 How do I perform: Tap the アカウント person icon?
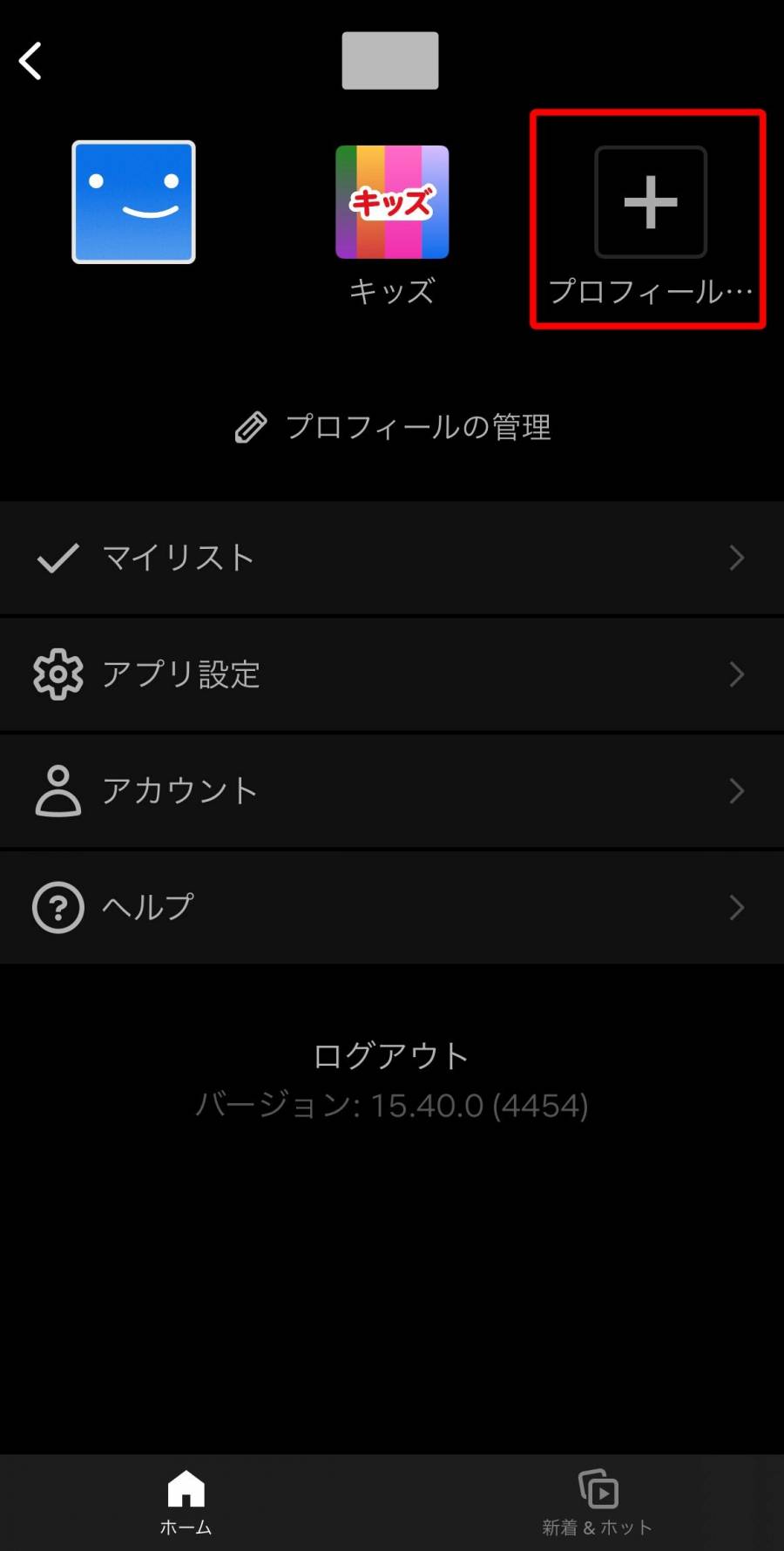57,790
